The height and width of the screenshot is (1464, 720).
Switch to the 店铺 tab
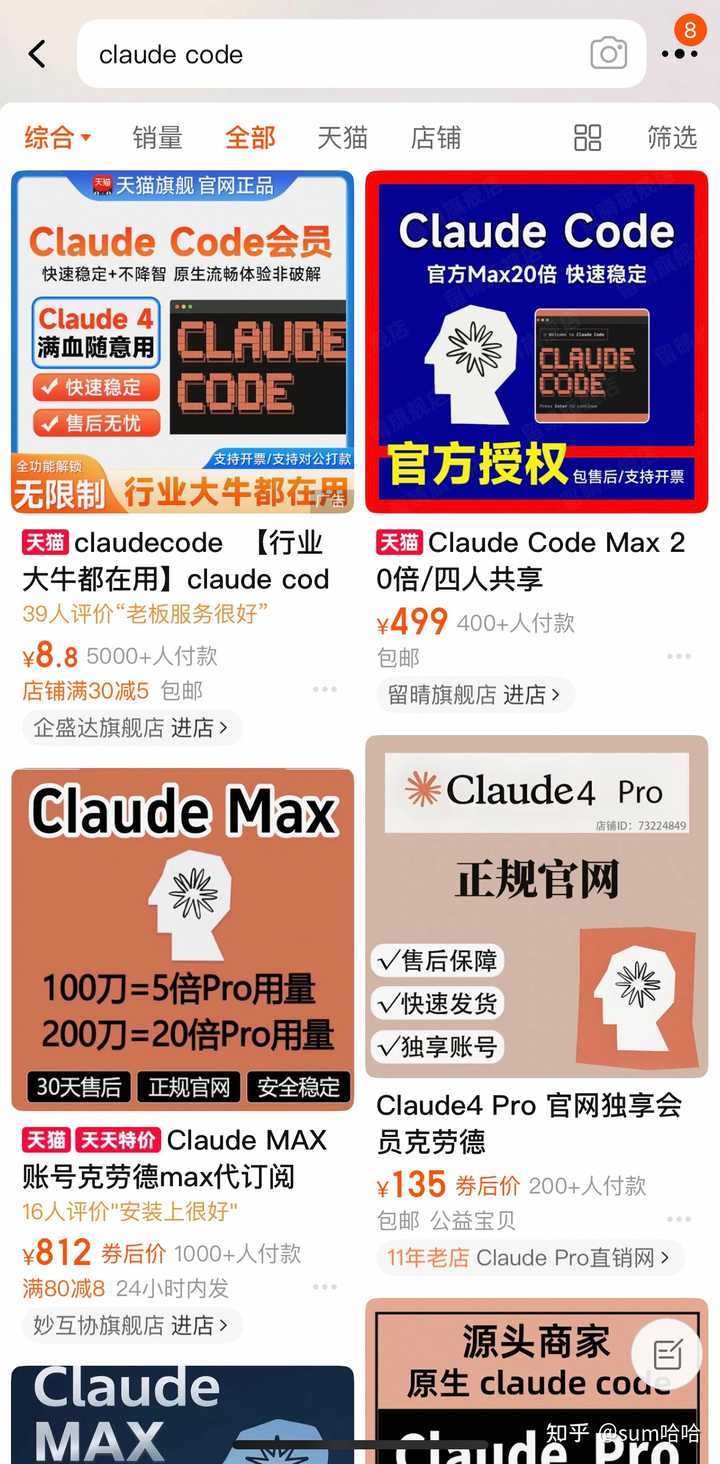pos(435,139)
